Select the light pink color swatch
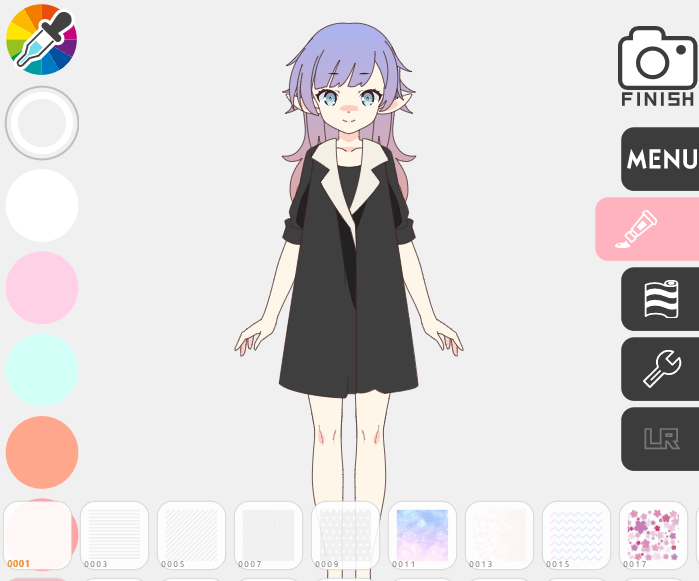This screenshot has width=699, height=581. click(x=42, y=287)
